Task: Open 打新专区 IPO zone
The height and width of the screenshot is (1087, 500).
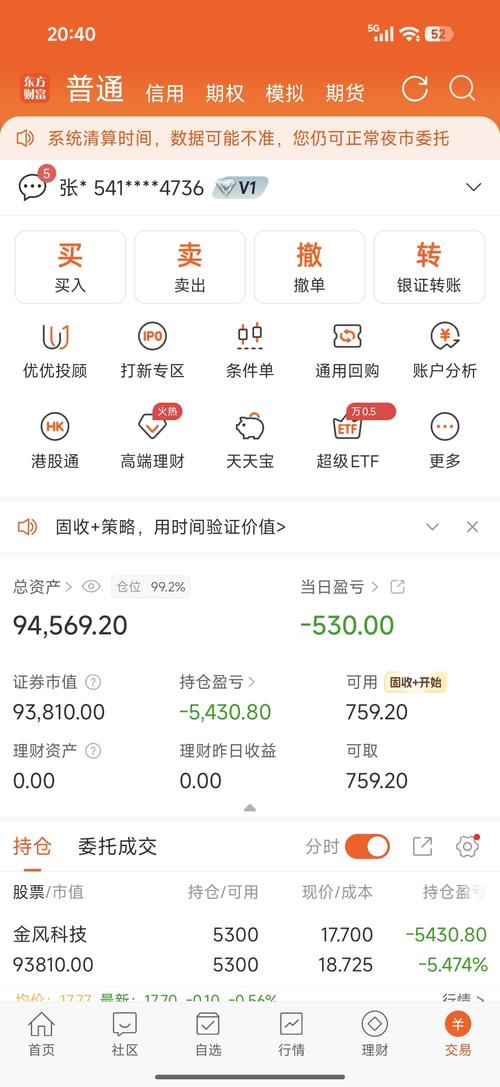Action: pos(153,350)
